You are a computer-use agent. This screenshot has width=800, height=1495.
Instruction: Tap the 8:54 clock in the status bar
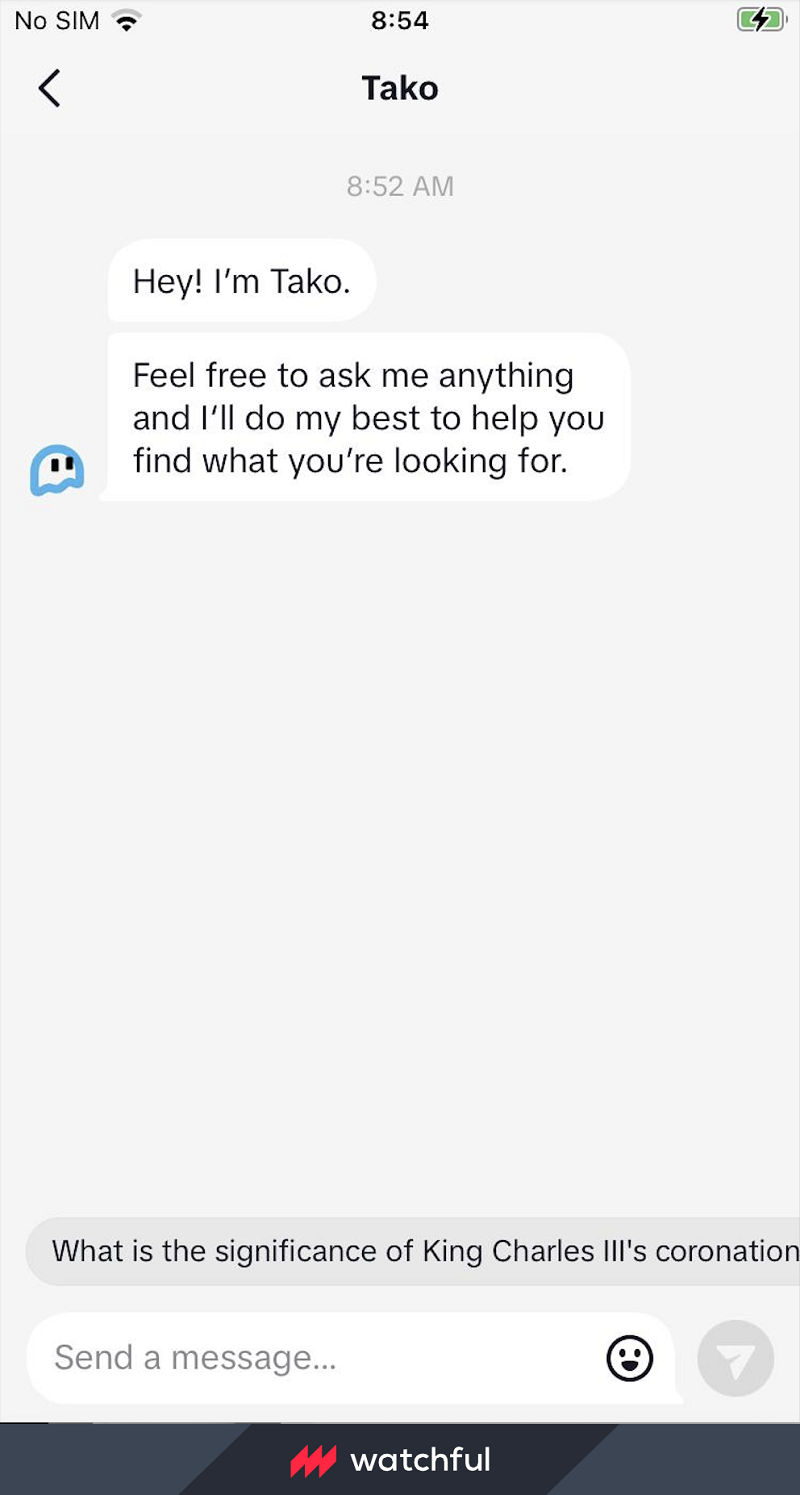[x=400, y=20]
